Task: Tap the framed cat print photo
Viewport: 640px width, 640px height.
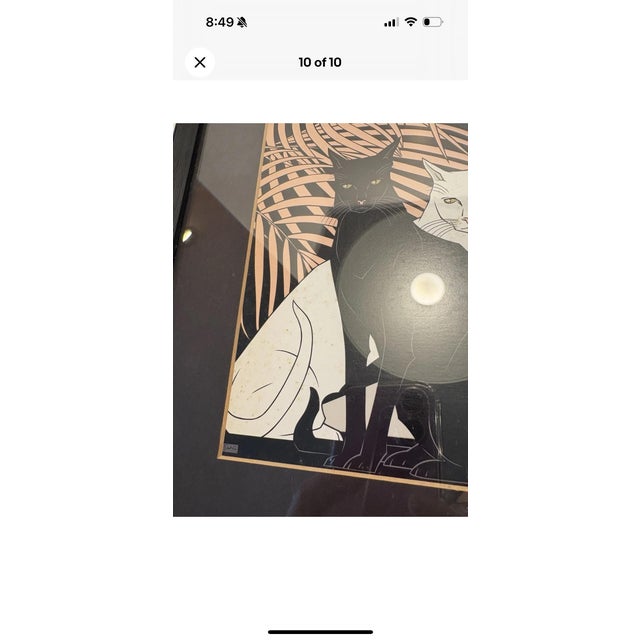Action: (320, 320)
